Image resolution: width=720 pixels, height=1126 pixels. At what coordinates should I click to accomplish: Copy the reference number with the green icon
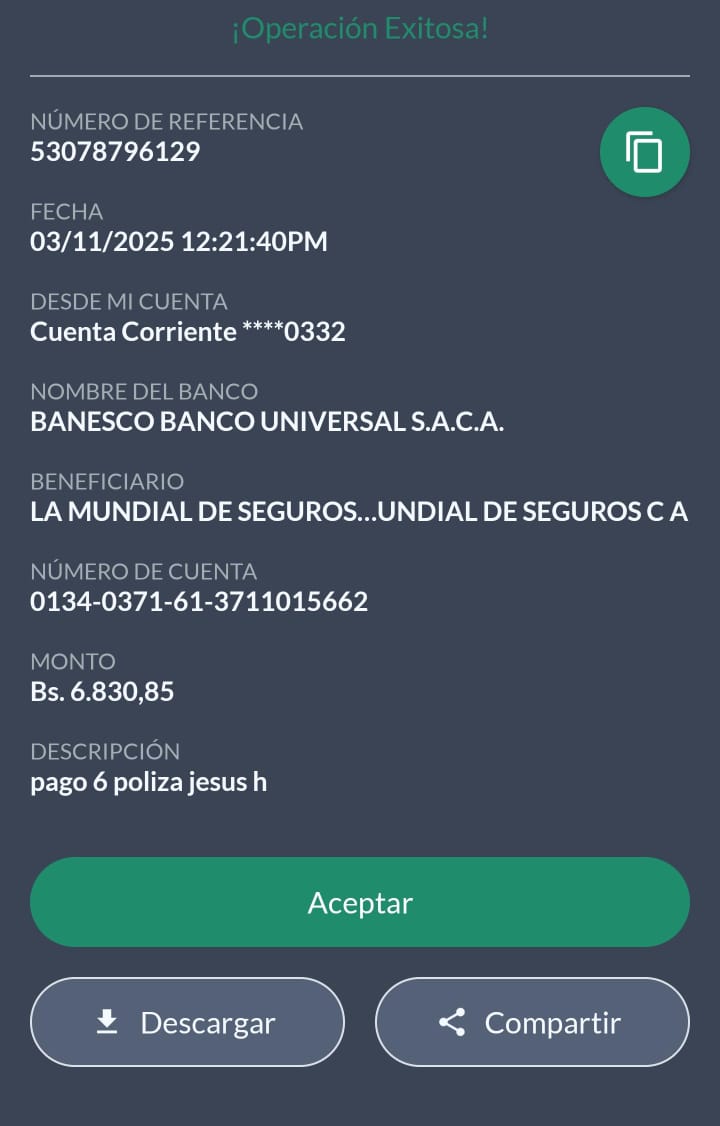[x=644, y=152]
